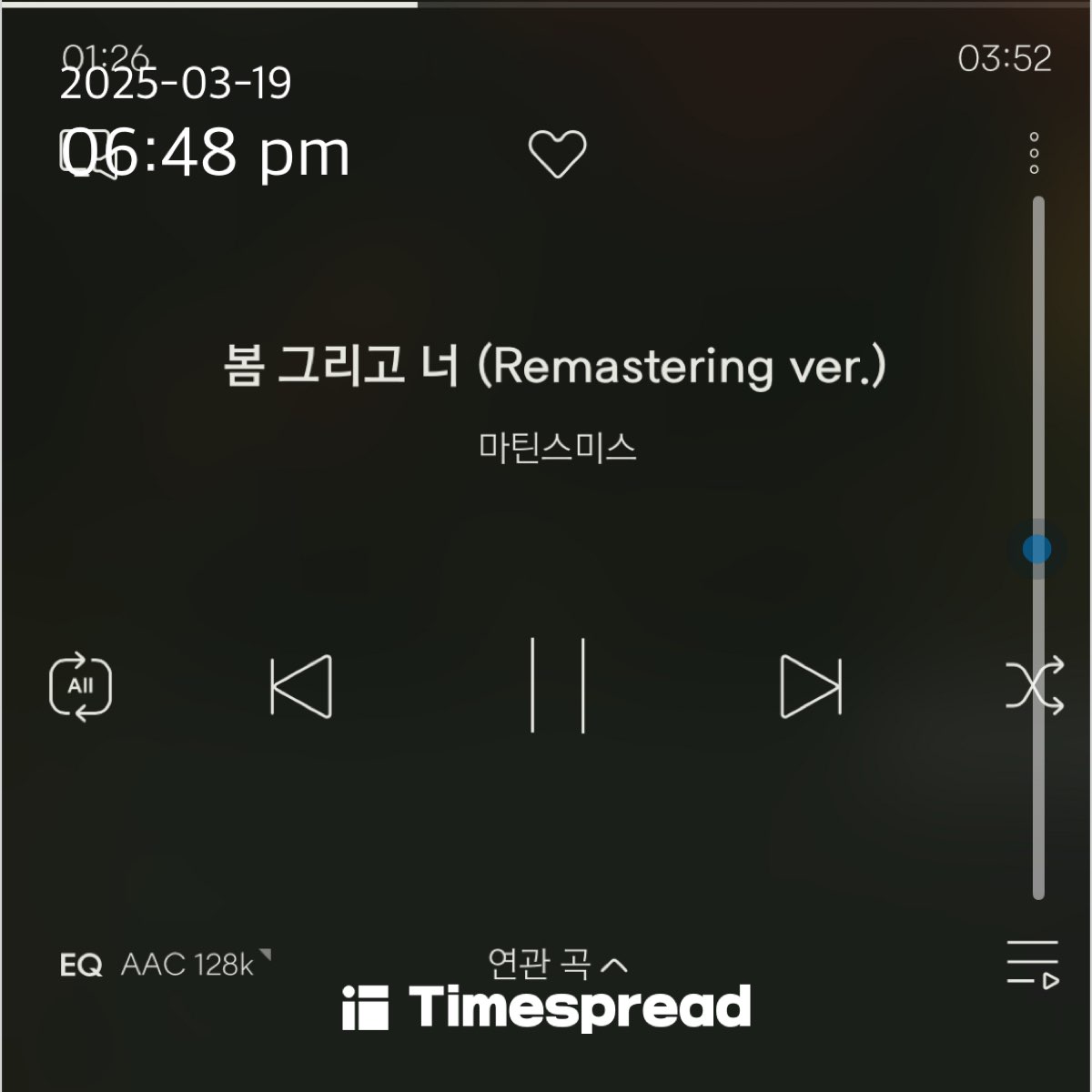The image size is (1092, 1092).
Task: Toggle shuffle playback
Action: click(x=1034, y=684)
